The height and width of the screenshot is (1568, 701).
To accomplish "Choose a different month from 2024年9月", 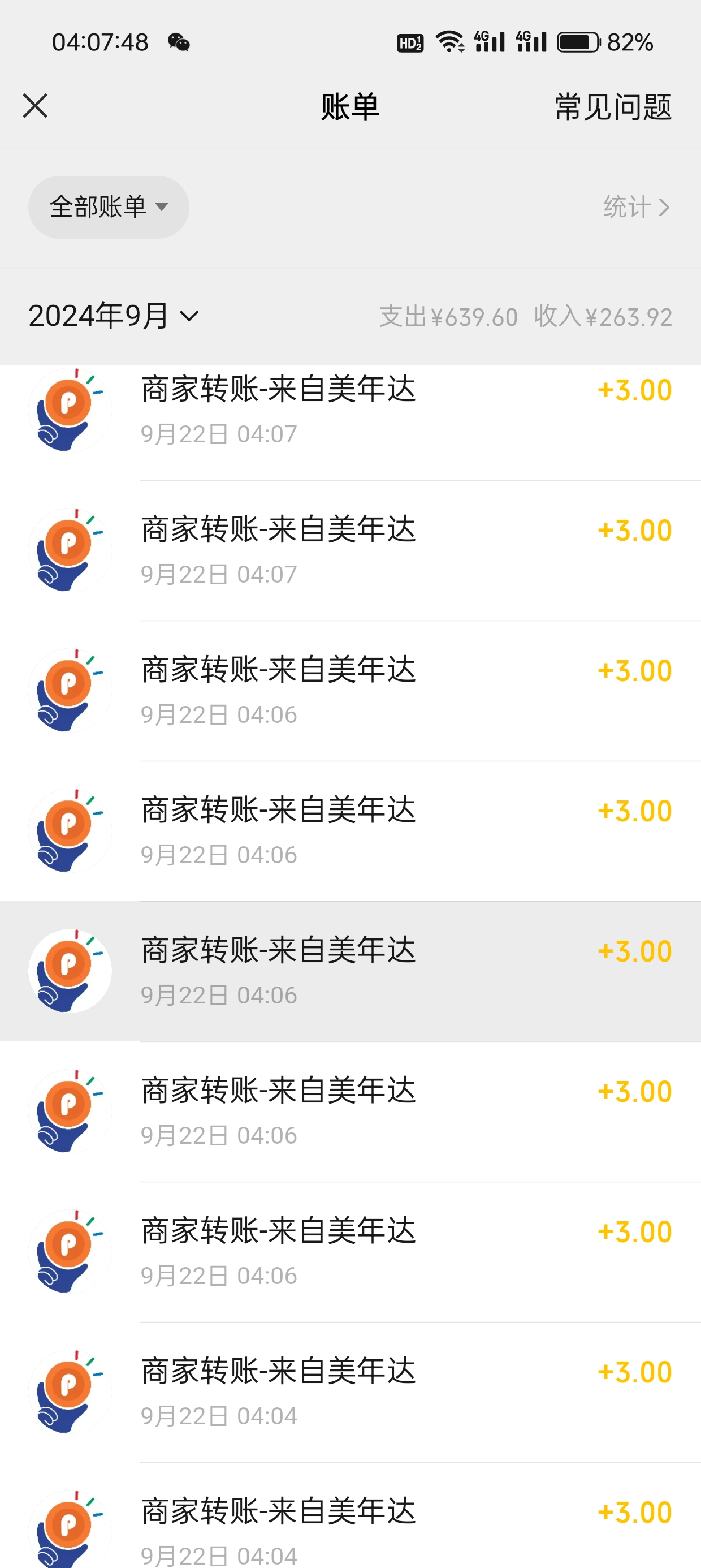I will pyautogui.click(x=114, y=316).
